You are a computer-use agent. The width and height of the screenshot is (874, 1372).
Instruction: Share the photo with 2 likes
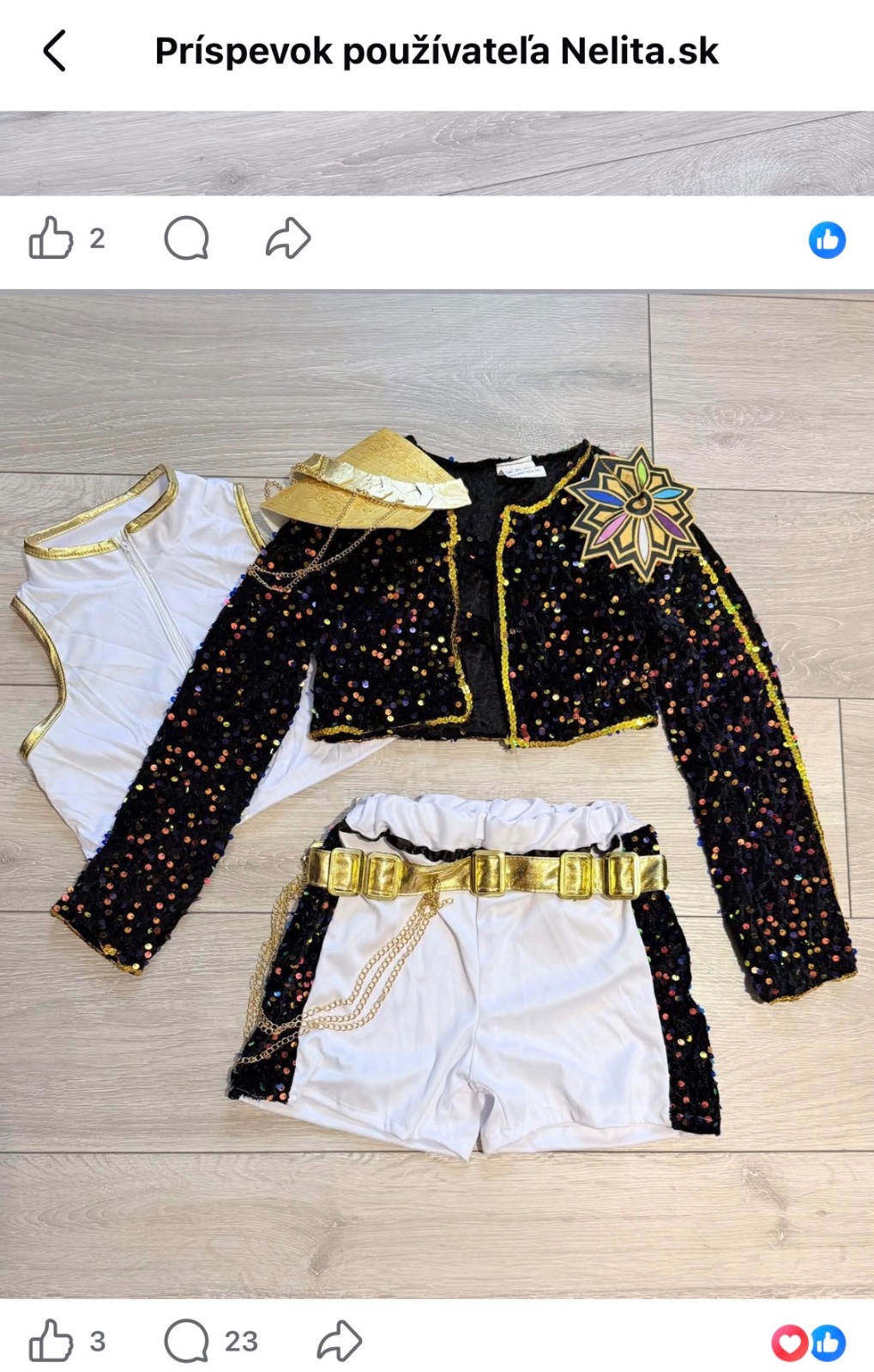[x=287, y=238]
